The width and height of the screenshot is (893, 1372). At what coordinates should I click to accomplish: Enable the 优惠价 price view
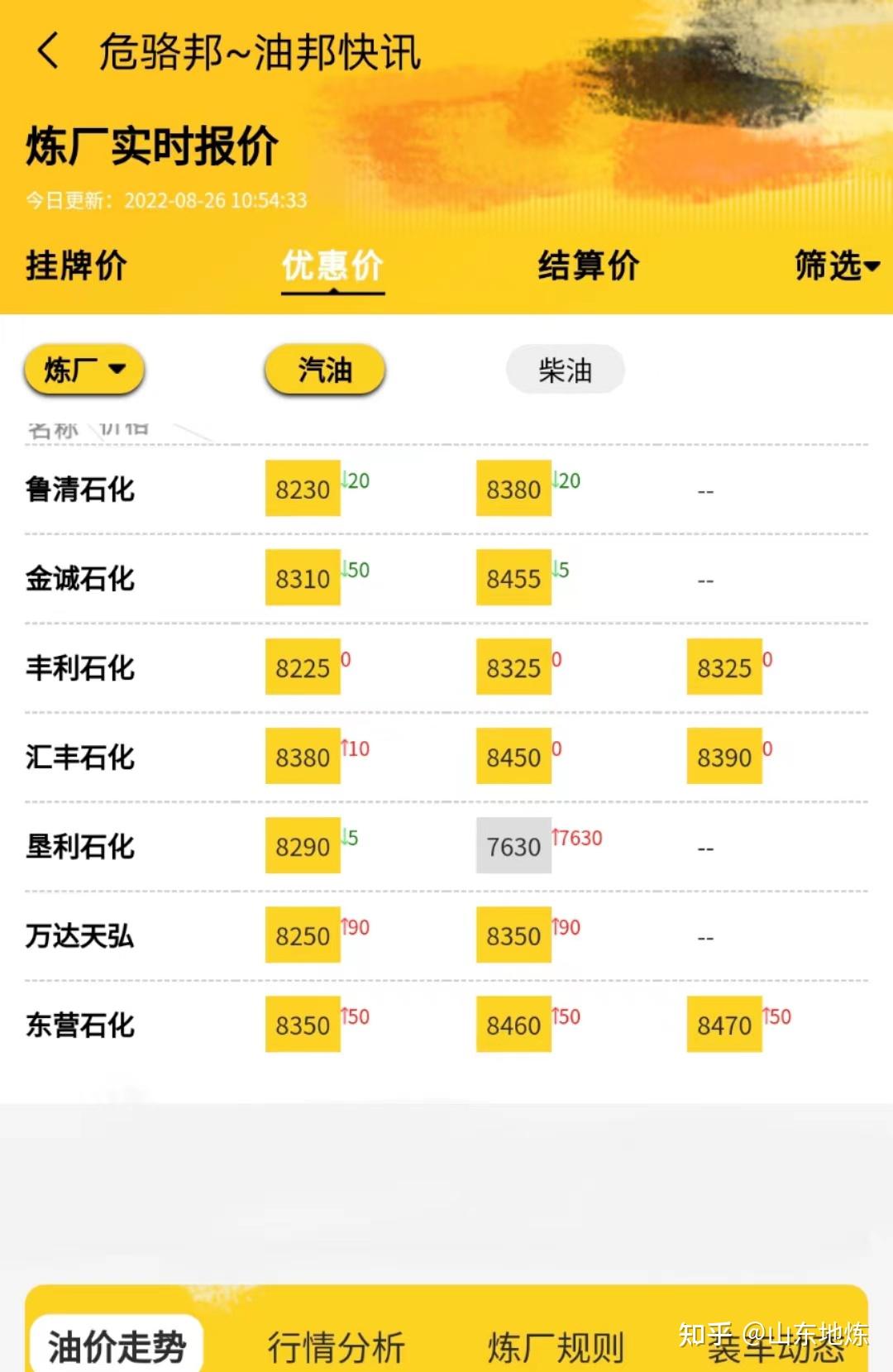click(x=332, y=266)
